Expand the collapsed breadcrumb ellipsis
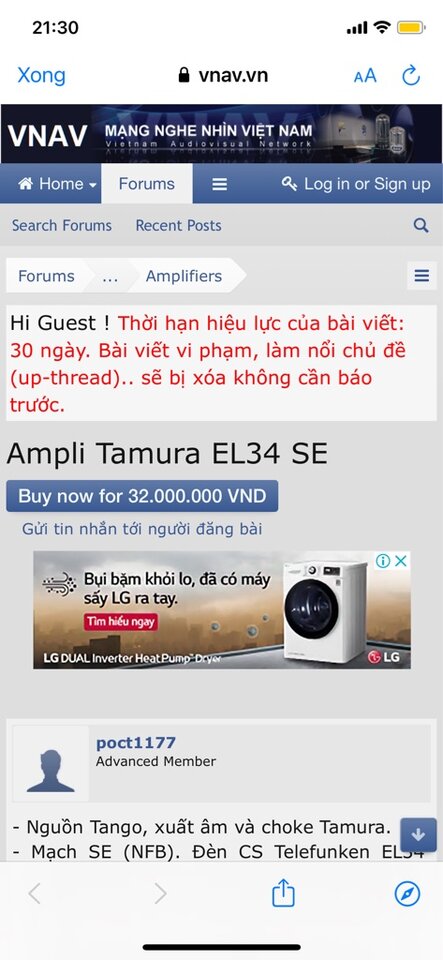This screenshot has width=443, height=960. click(110, 276)
